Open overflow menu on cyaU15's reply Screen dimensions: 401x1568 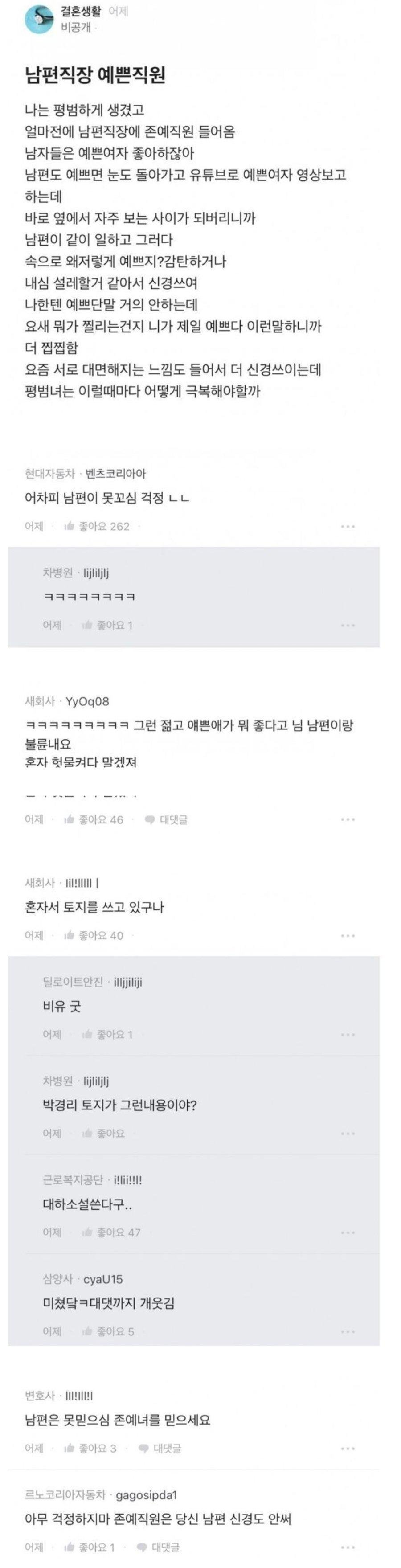click(x=348, y=1331)
